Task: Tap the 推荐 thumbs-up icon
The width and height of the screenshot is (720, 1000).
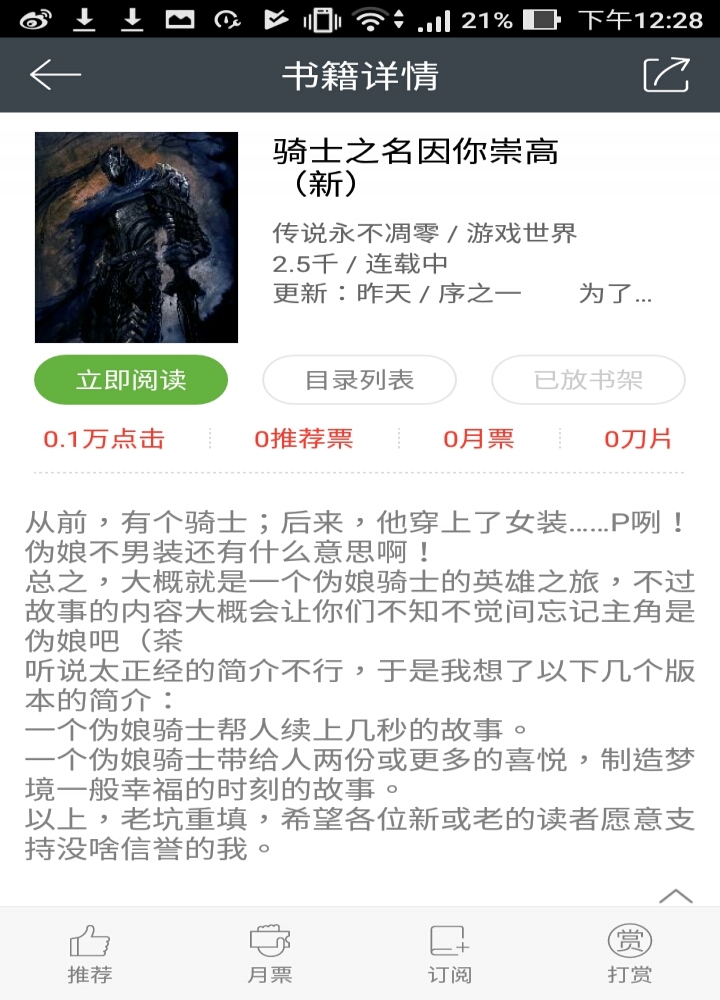Action: pos(87,946)
